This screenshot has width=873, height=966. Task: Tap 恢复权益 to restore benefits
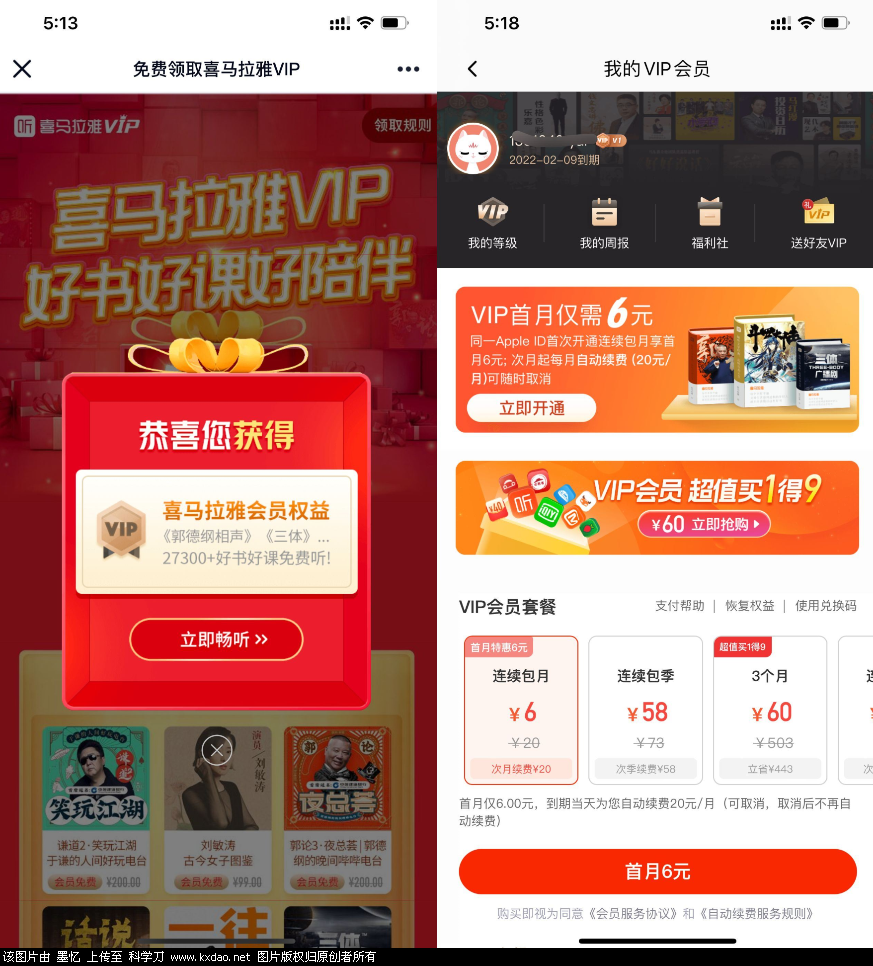pos(749,606)
